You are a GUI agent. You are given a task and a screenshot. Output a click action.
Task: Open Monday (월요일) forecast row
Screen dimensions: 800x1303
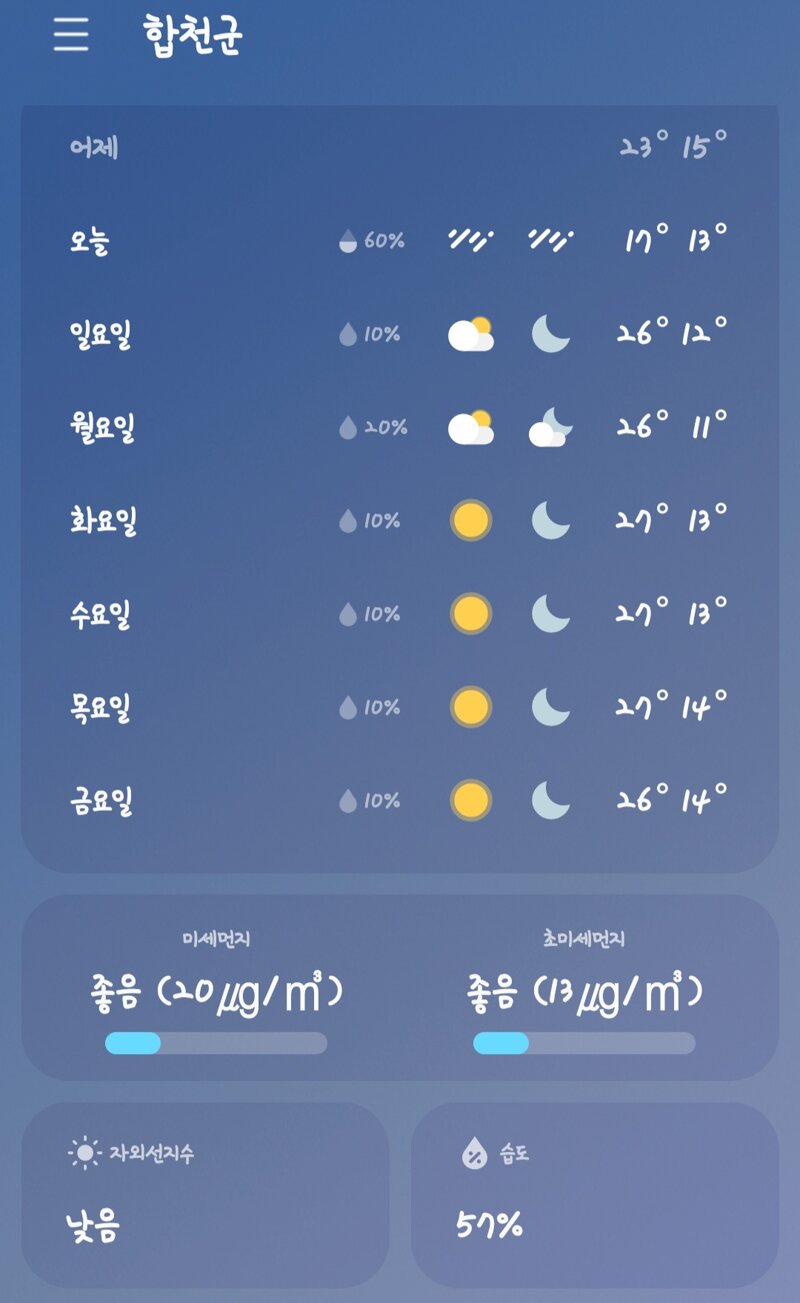(x=400, y=427)
